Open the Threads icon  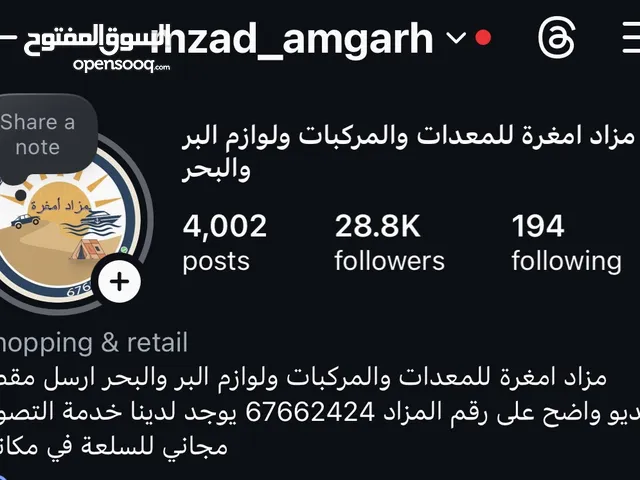pyautogui.click(x=556, y=39)
